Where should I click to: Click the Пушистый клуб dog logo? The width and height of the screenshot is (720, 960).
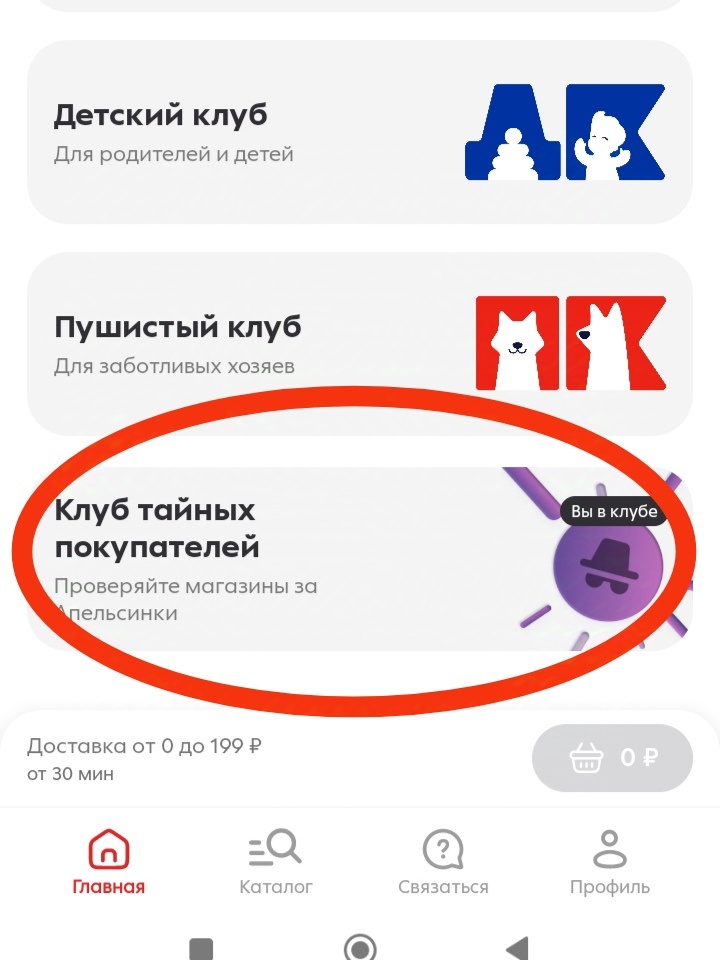tap(572, 343)
